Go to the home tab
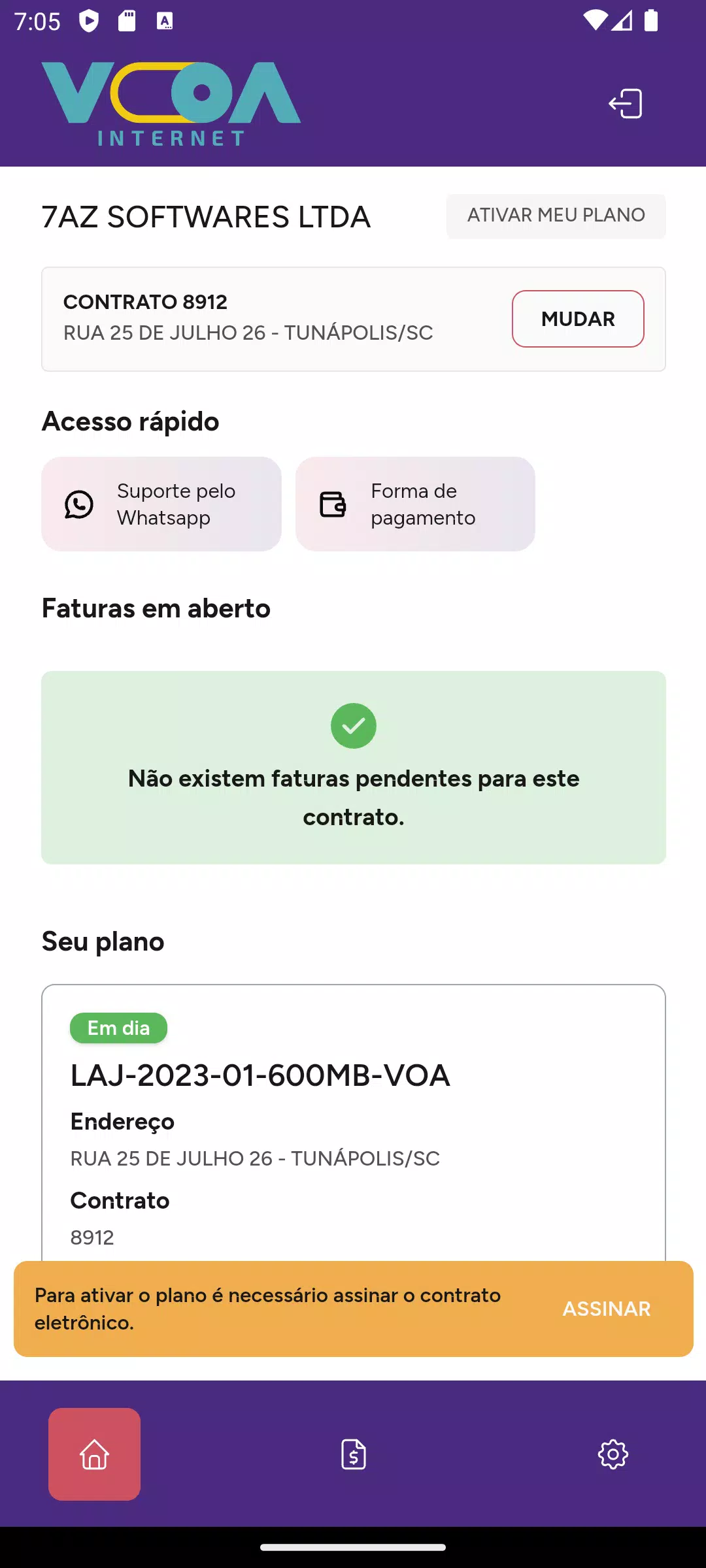The image size is (706, 1568). click(x=94, y=1454)
